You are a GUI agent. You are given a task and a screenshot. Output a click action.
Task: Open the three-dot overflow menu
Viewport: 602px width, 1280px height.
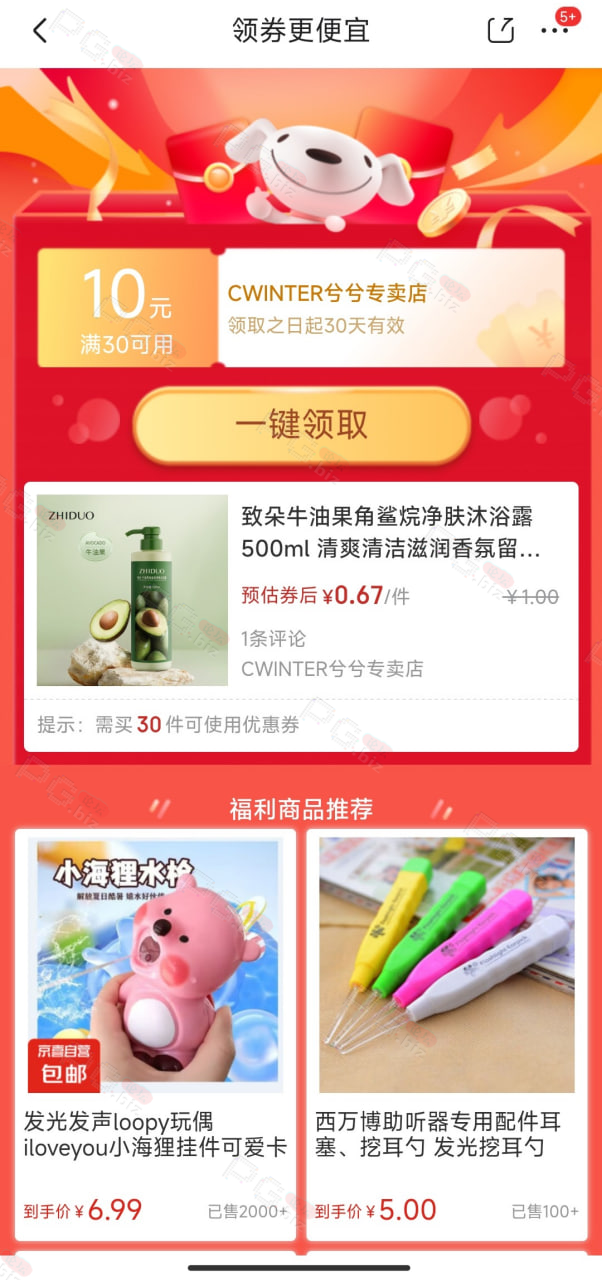[x=554, y=31]
